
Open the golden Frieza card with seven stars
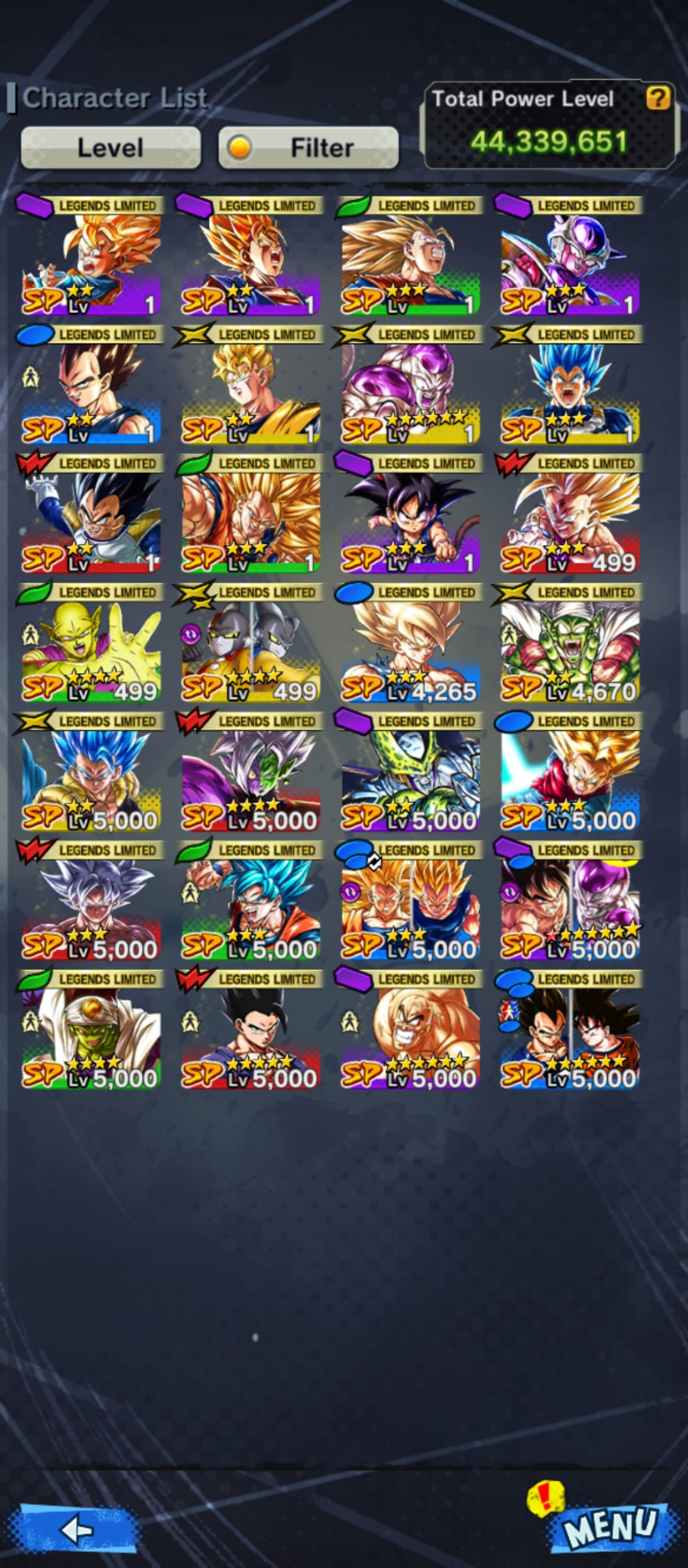click(410, 384)
